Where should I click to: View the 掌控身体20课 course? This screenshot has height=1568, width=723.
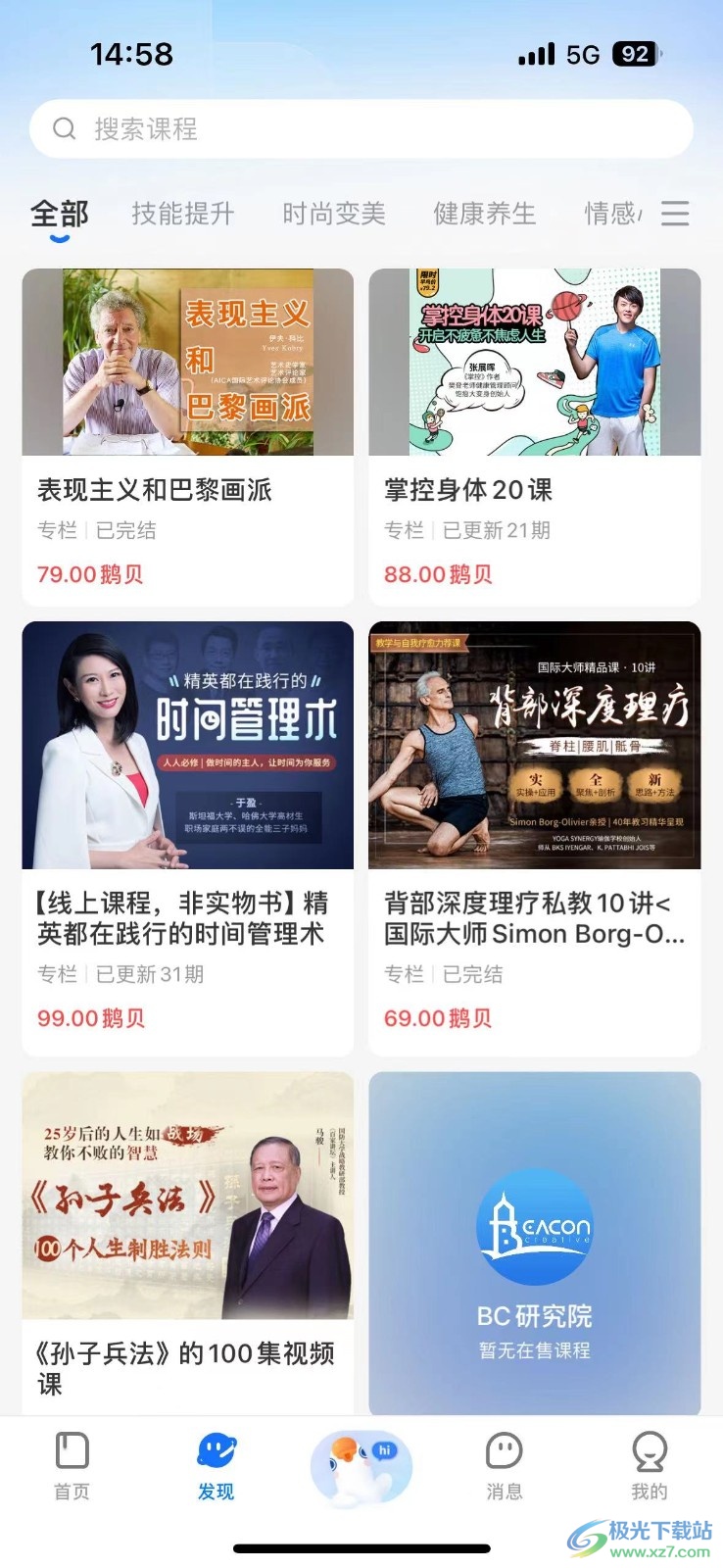[x=534, y=436]
